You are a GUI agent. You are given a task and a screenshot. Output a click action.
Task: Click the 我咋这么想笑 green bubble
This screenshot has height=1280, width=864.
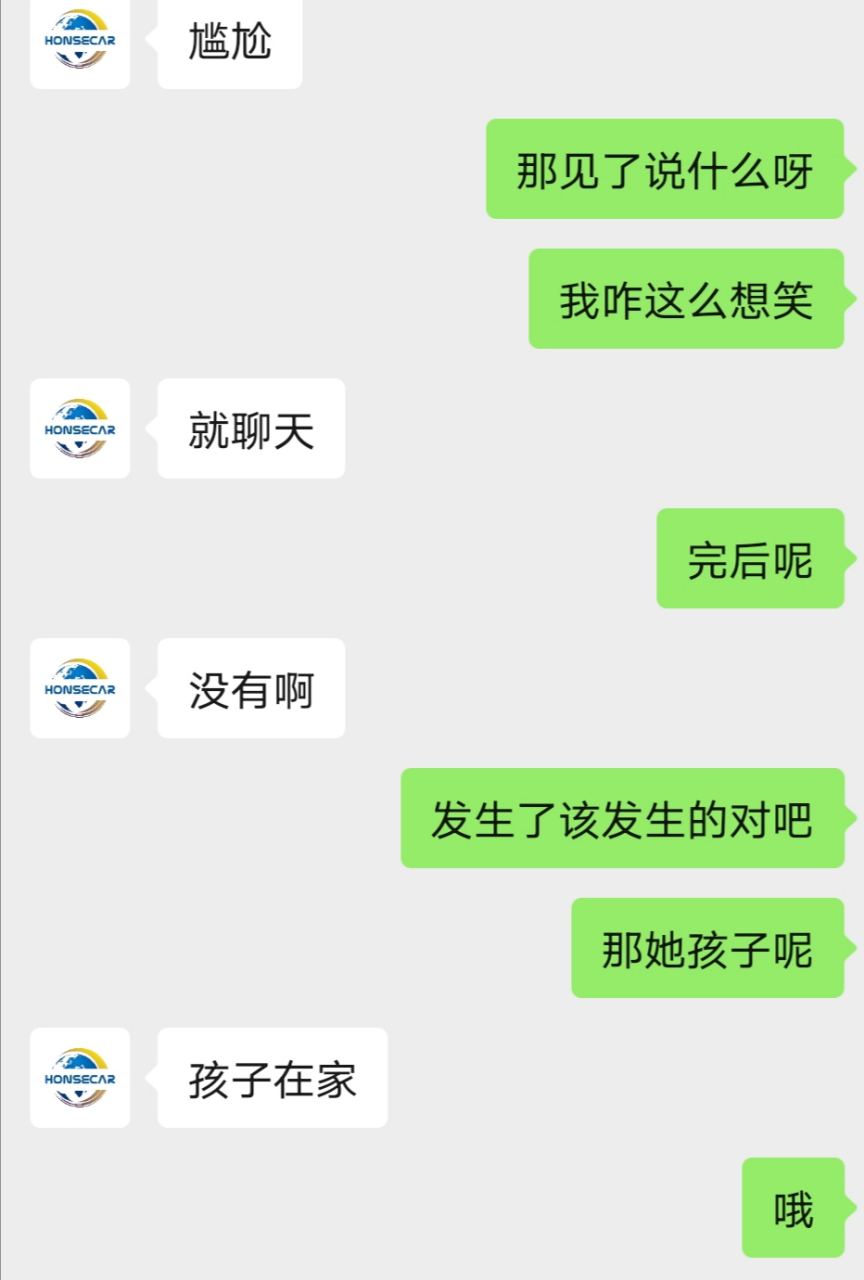pos(686,300)
